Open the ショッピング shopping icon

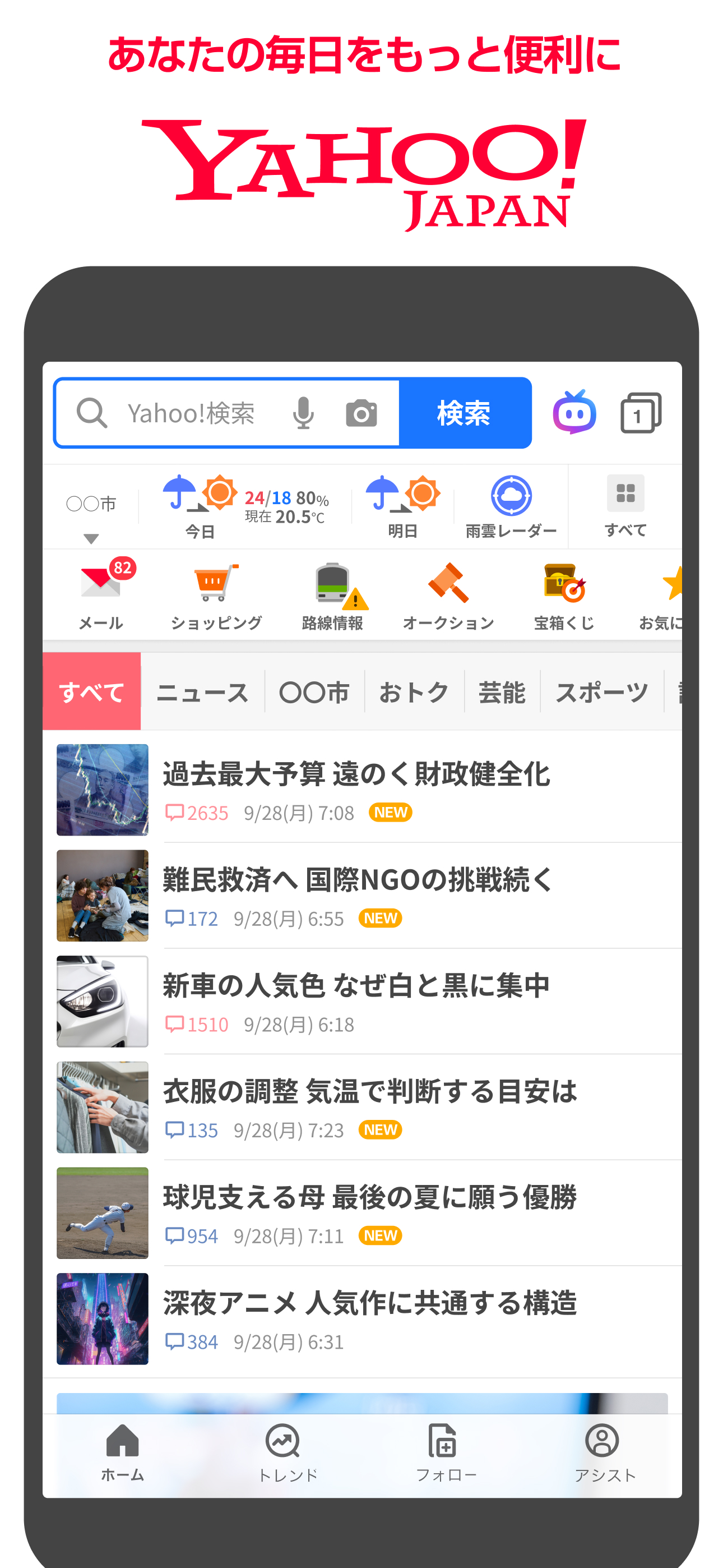(x=214, y=593)
